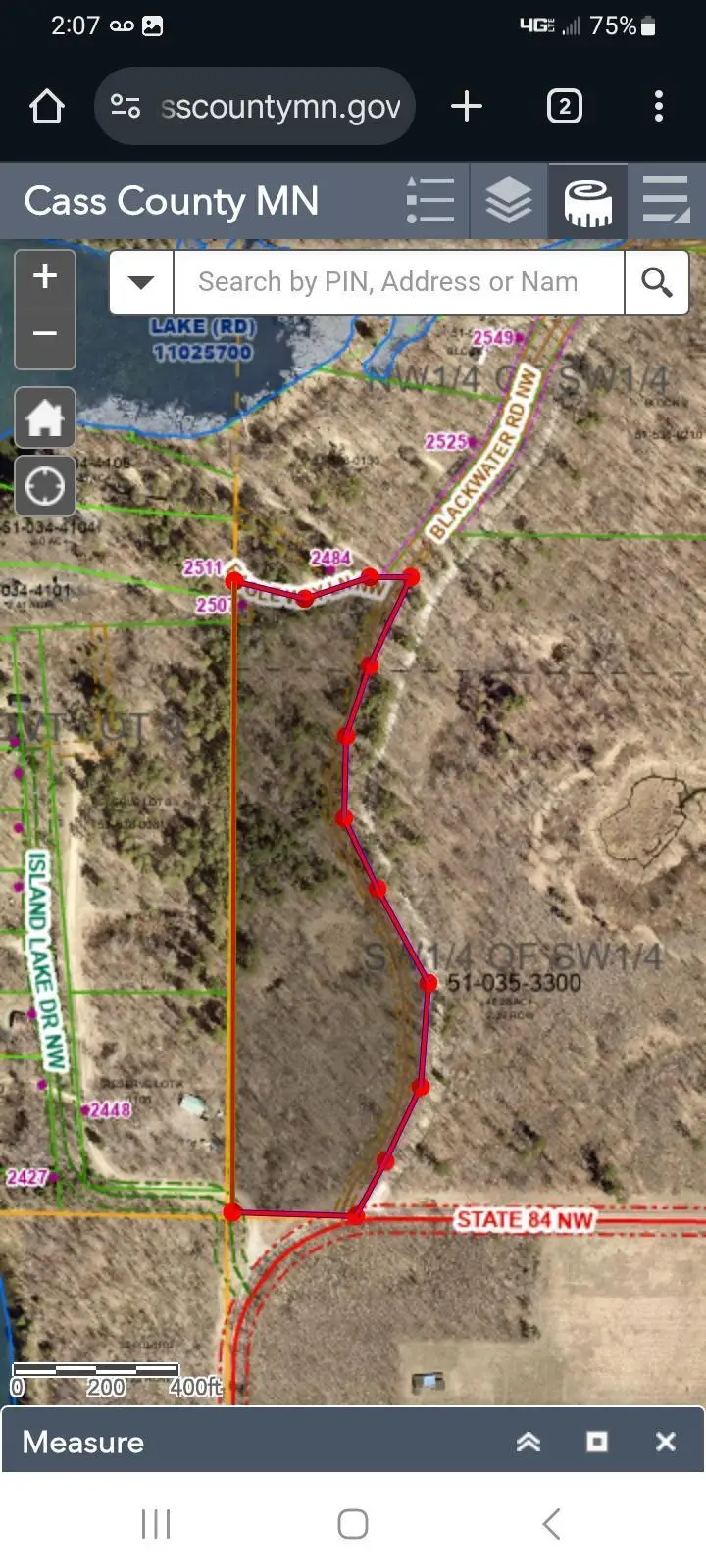Open the extra tools menu
The width and height of the screenshot is (706, 1568).
tap(666, 201)
